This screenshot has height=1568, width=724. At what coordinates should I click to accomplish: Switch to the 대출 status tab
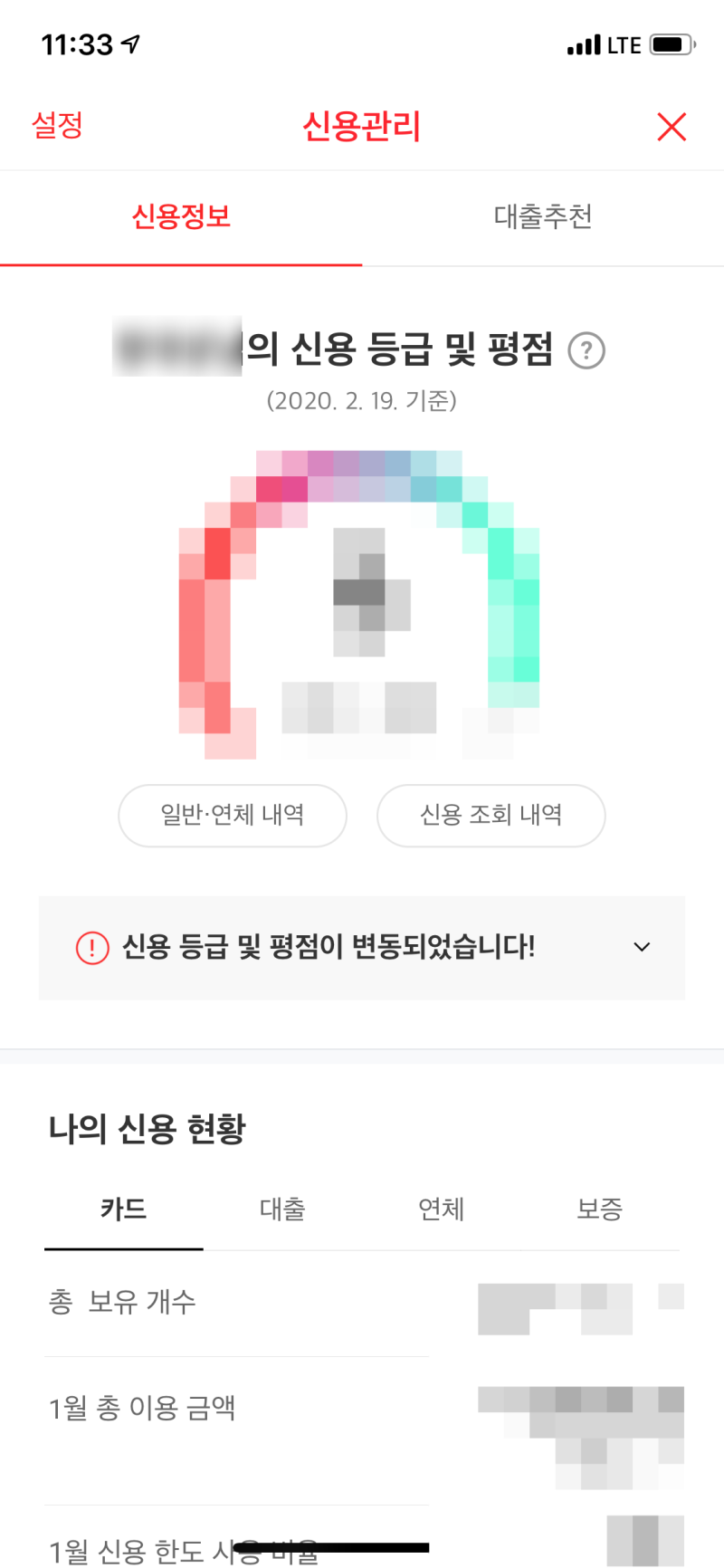282,1209
